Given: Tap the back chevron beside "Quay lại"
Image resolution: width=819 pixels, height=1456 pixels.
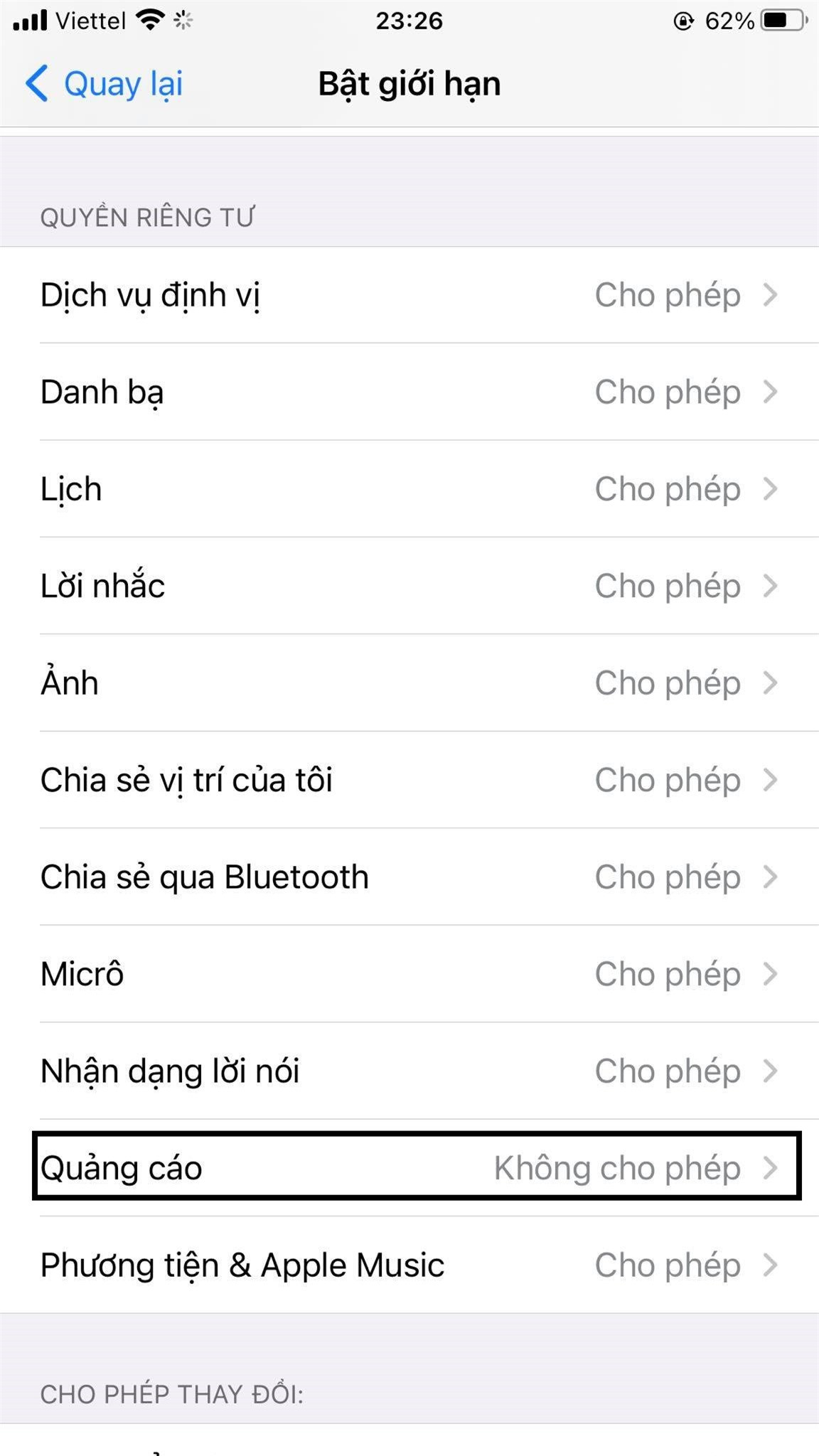Looking at the screenshot, I should (x=37, y=83).
